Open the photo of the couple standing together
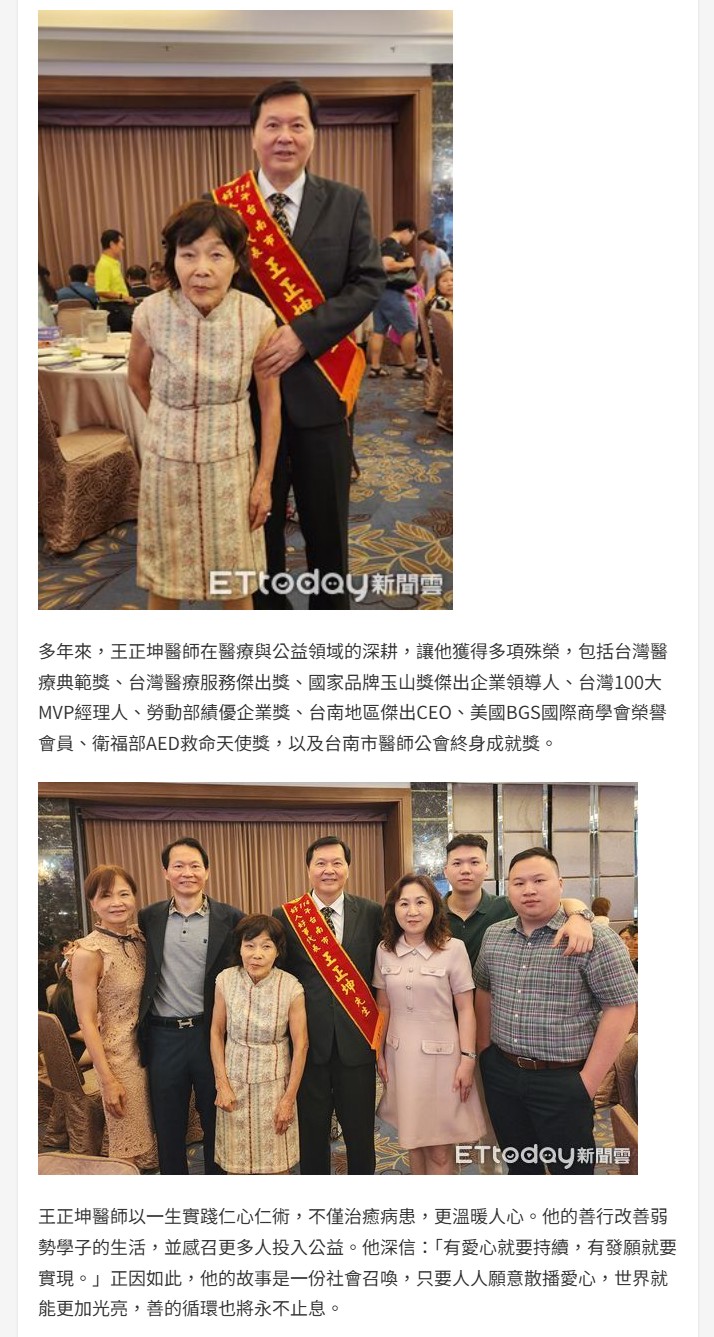The width and height of the screenshot is (714, 1337). (245, 310)
